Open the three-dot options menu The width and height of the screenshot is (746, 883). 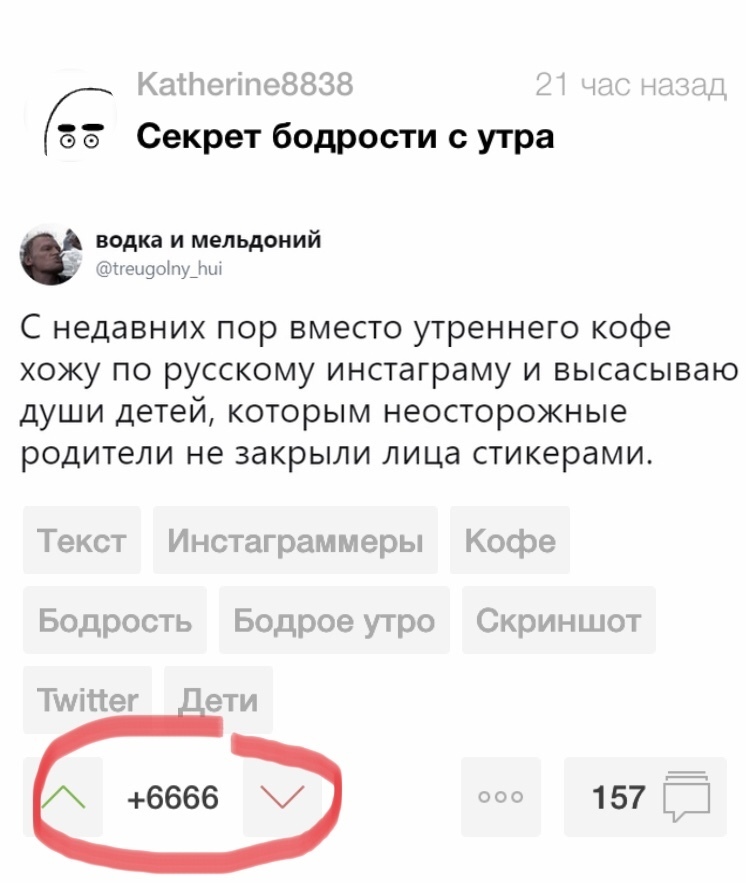(501, 797)
